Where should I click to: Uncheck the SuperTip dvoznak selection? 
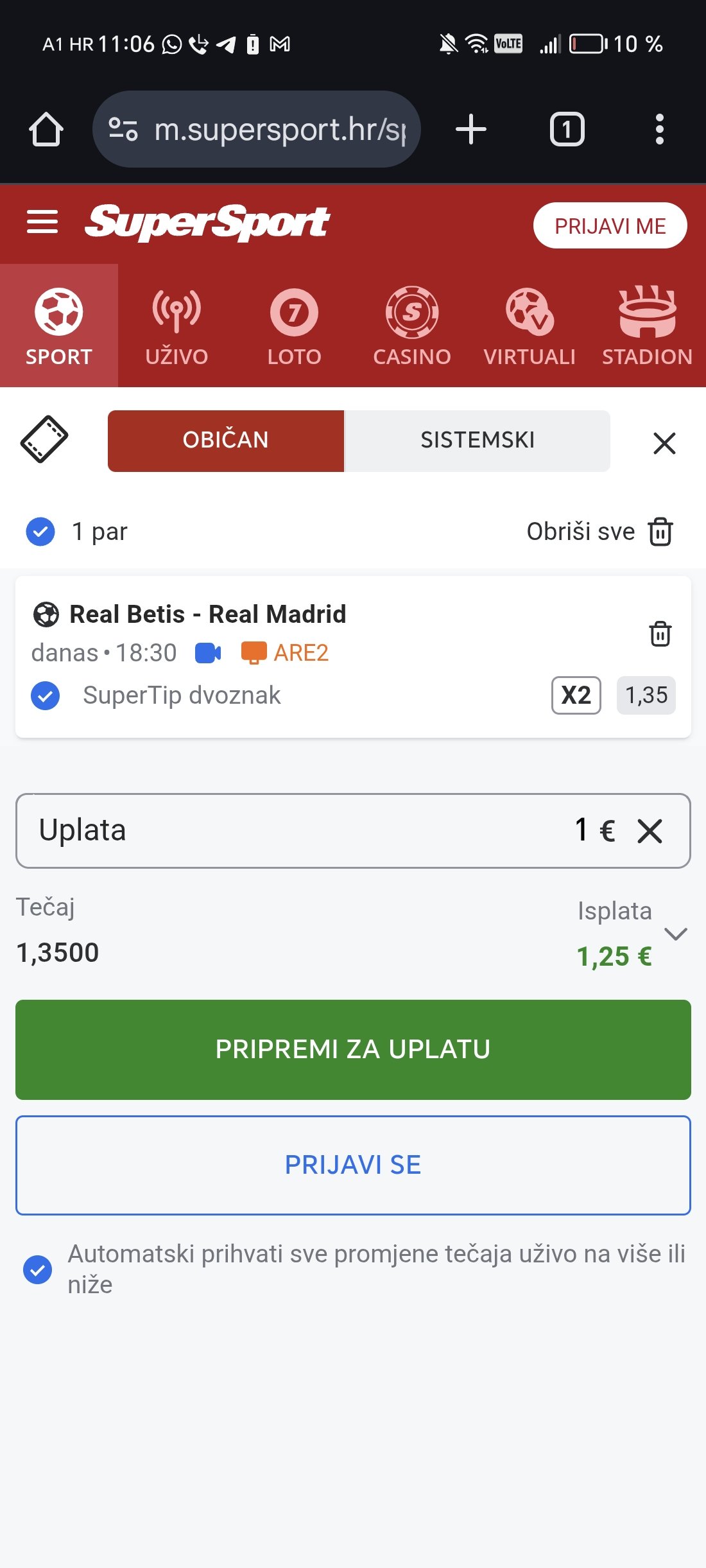46,696
